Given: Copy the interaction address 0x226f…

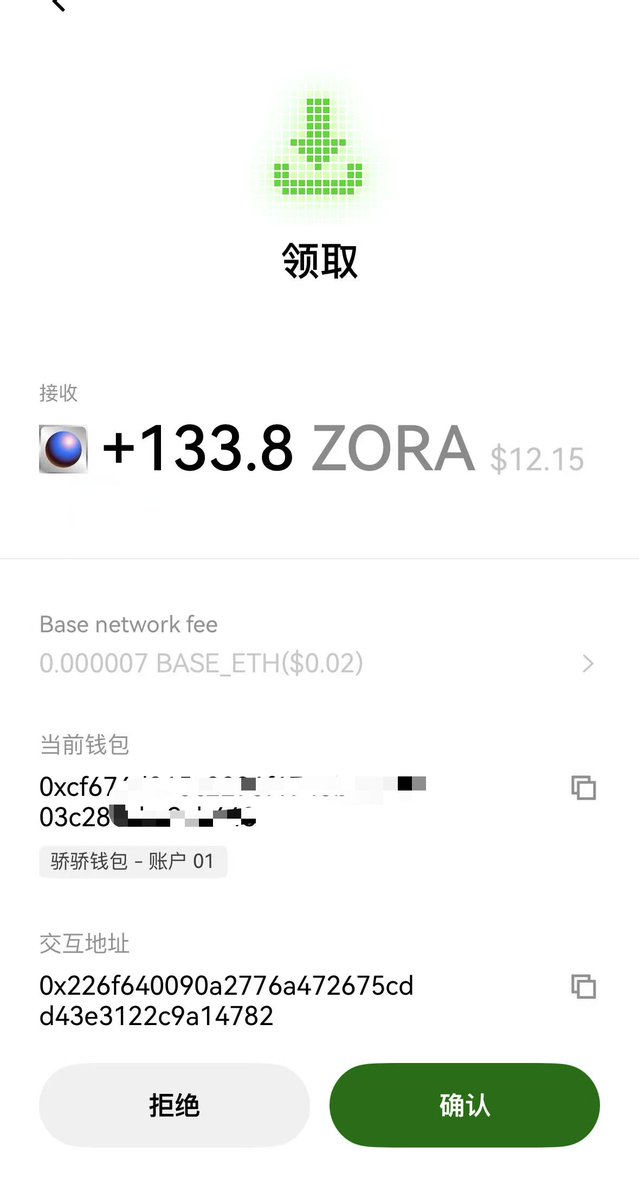Looking at the screenshot, I should 584,987.
